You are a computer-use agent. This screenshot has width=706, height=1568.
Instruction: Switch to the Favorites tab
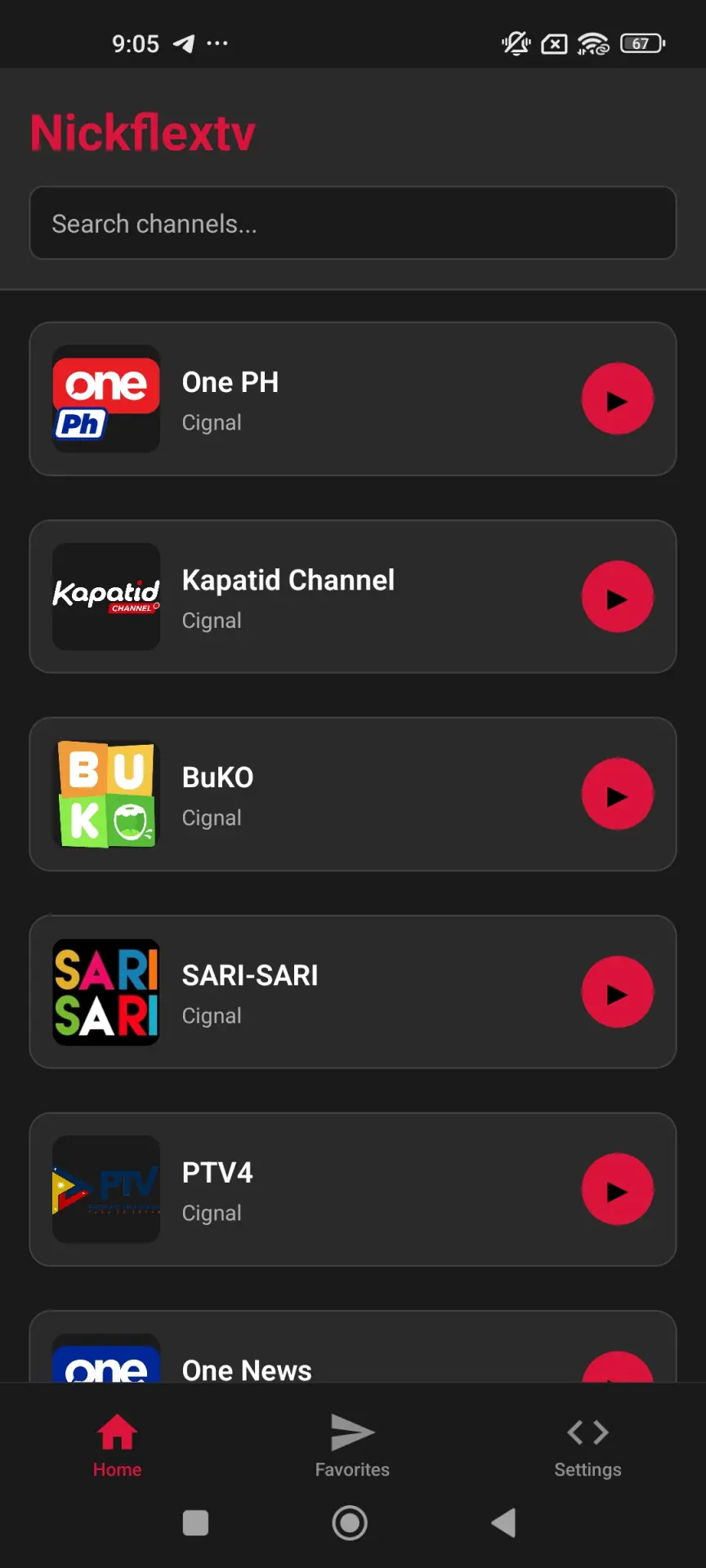352,1445
